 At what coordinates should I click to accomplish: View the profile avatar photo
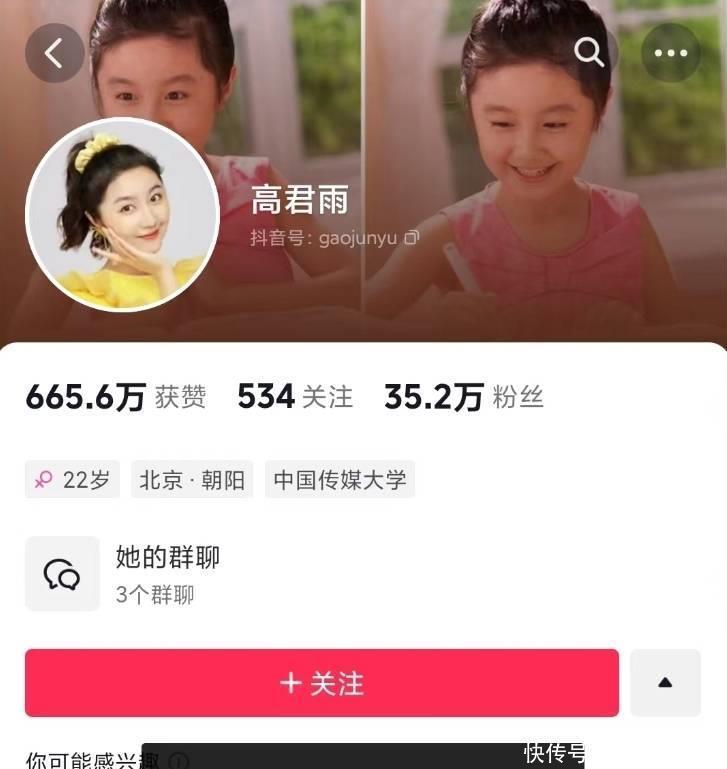122,215
